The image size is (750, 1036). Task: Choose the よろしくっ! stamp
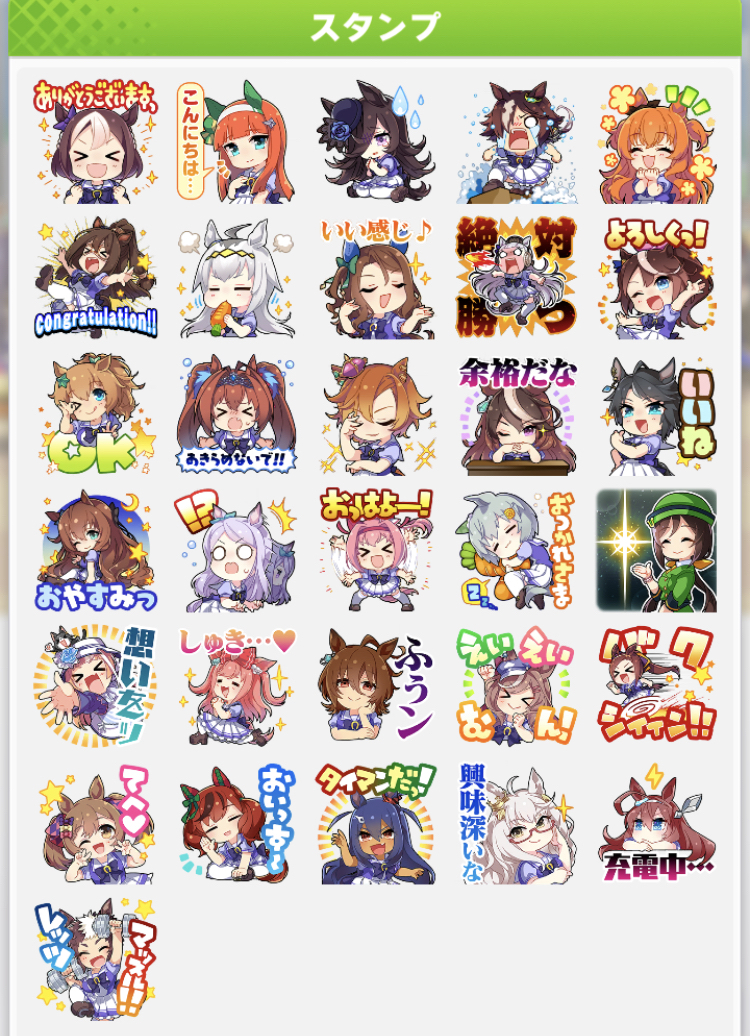pyautogui.click(x=657, y=279)
